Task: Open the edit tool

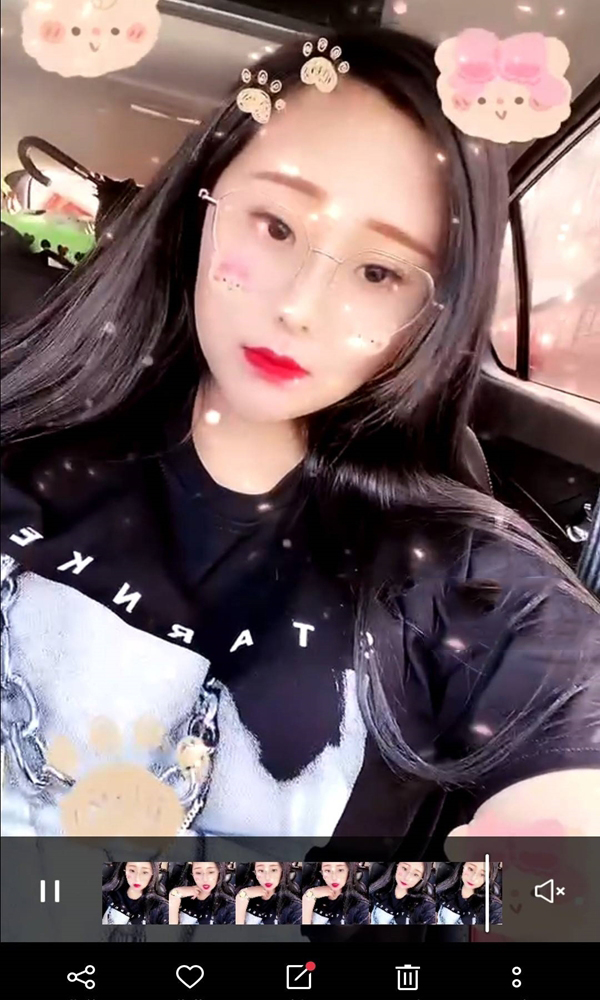Action: pos(299,976)
